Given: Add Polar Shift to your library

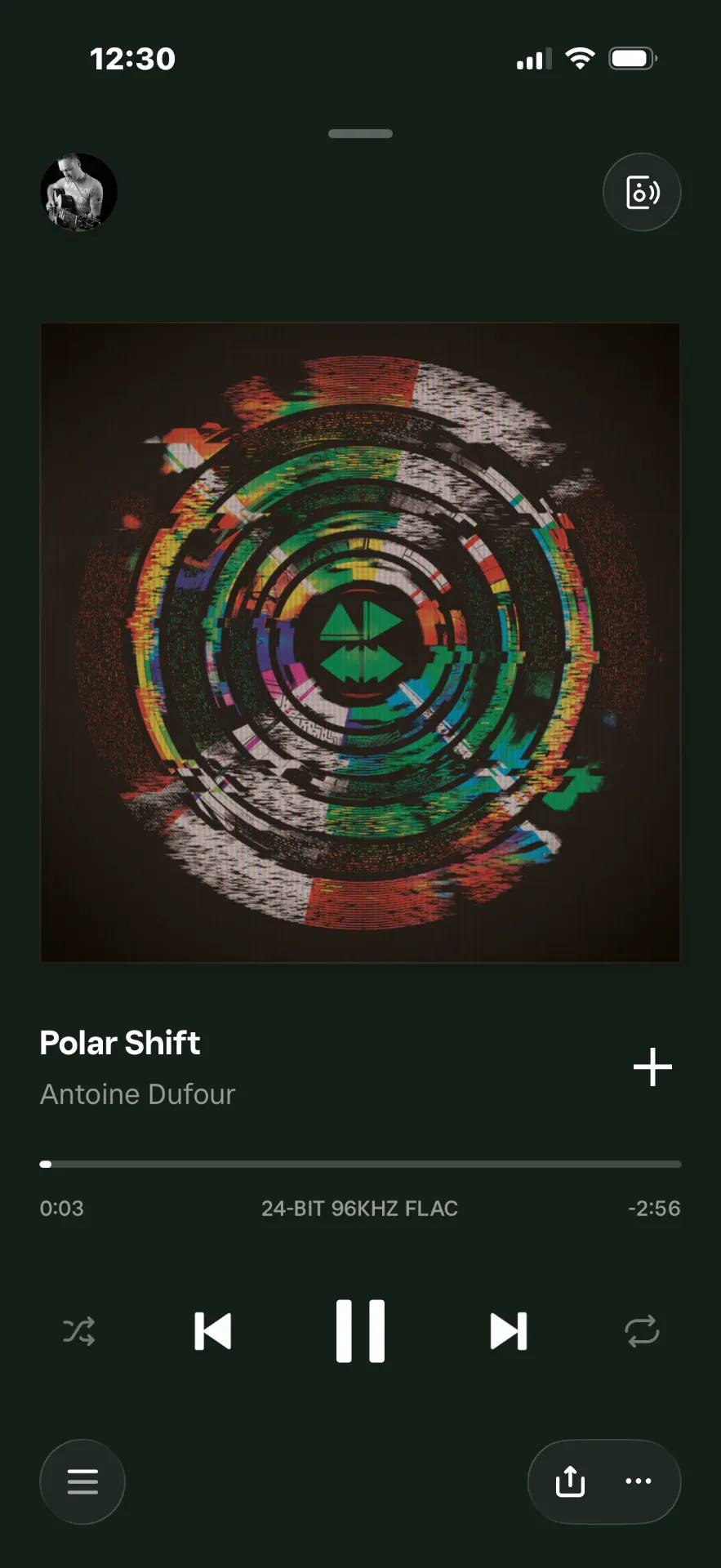Looking at the screenshot, I should tap(652, 1067).
